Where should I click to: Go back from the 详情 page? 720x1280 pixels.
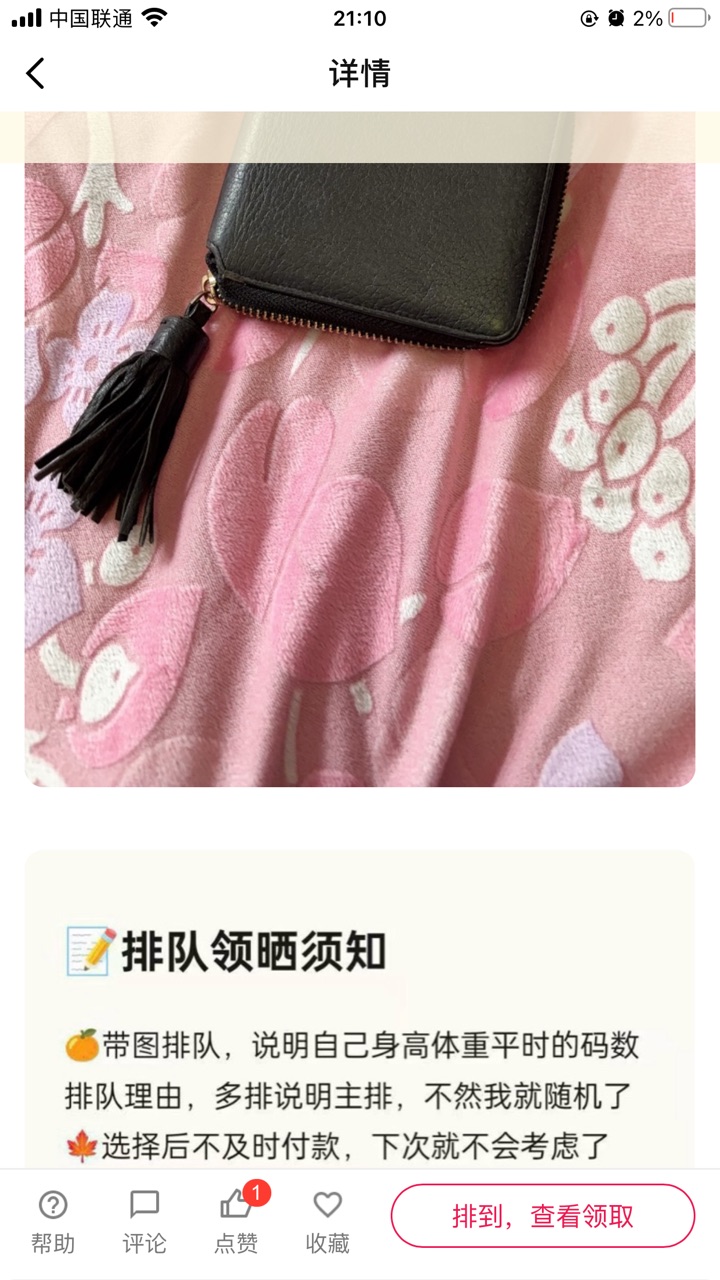pos(36,73)
